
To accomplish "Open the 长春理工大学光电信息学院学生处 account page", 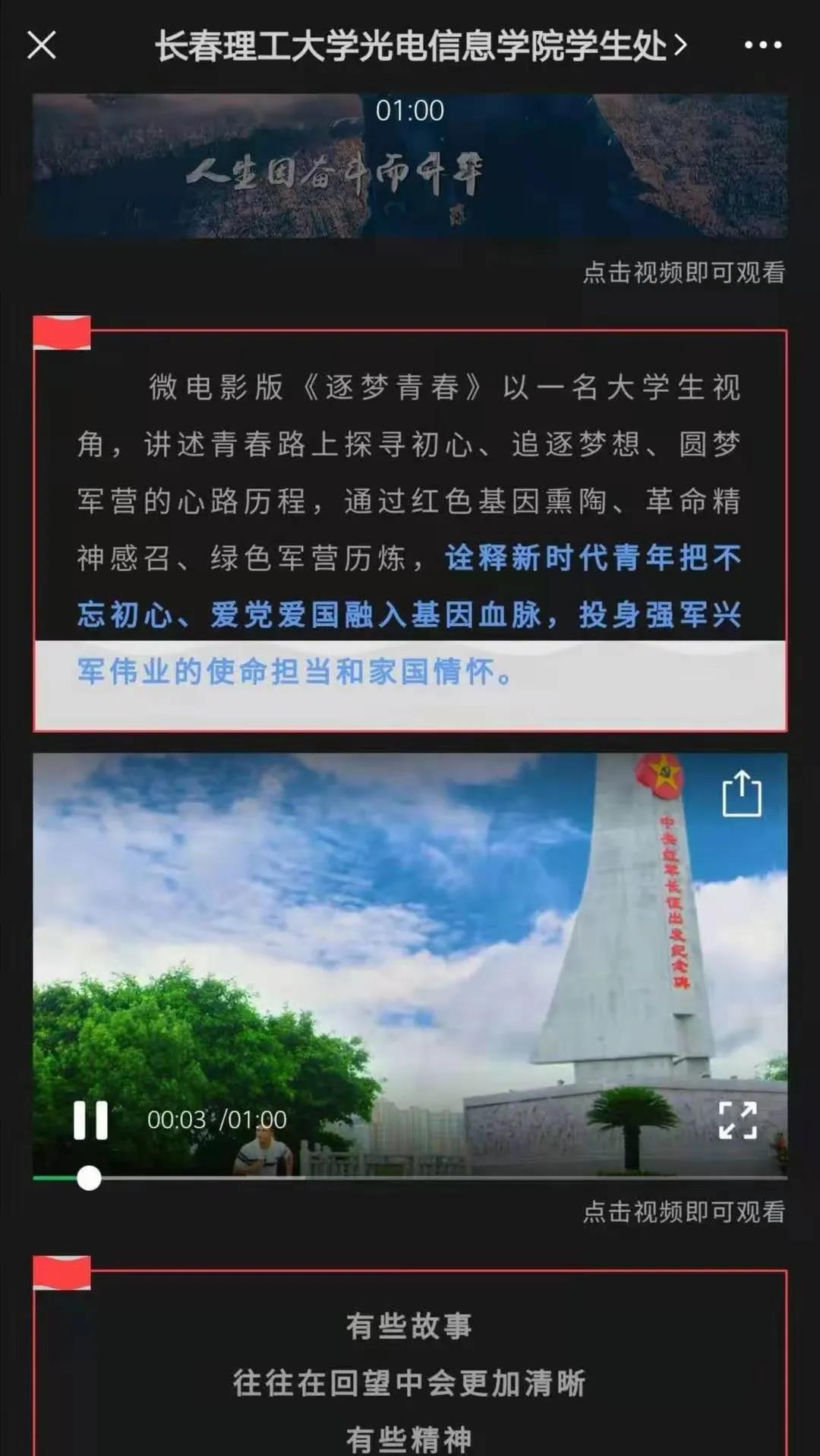I will pyautogui.click(x=420, y=46).
